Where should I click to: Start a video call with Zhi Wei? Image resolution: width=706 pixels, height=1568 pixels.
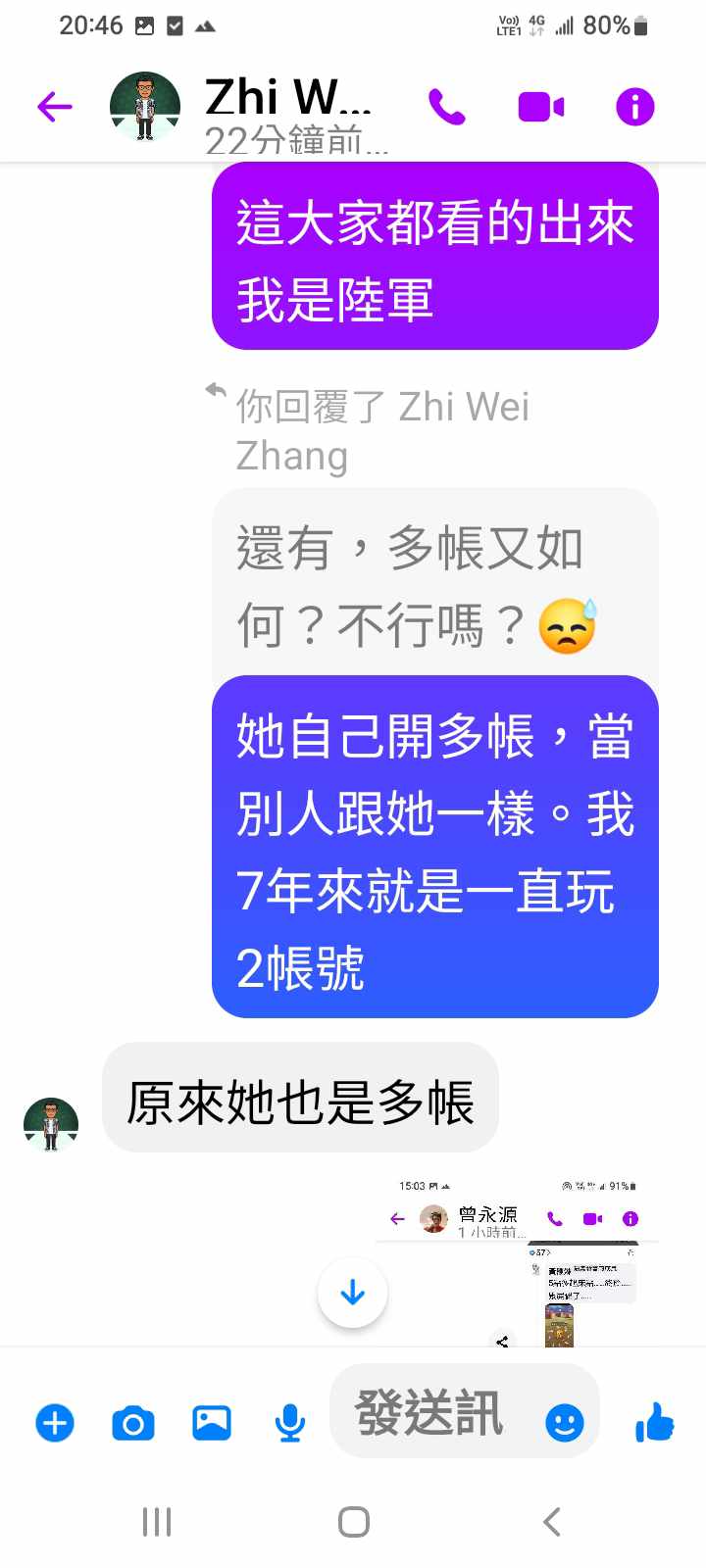click(540, 107)
